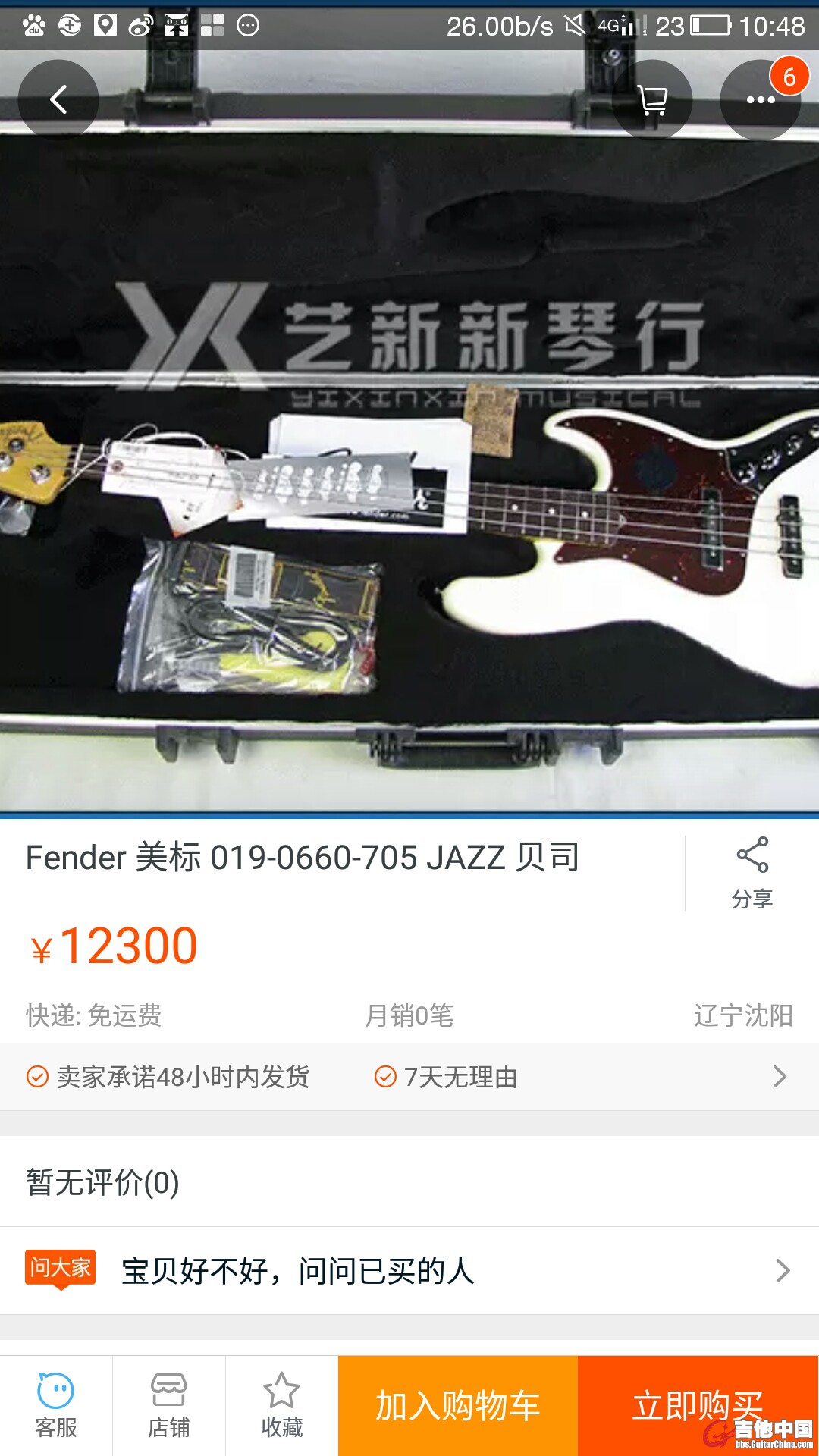Share this Fender bass listing

point(752,872)
